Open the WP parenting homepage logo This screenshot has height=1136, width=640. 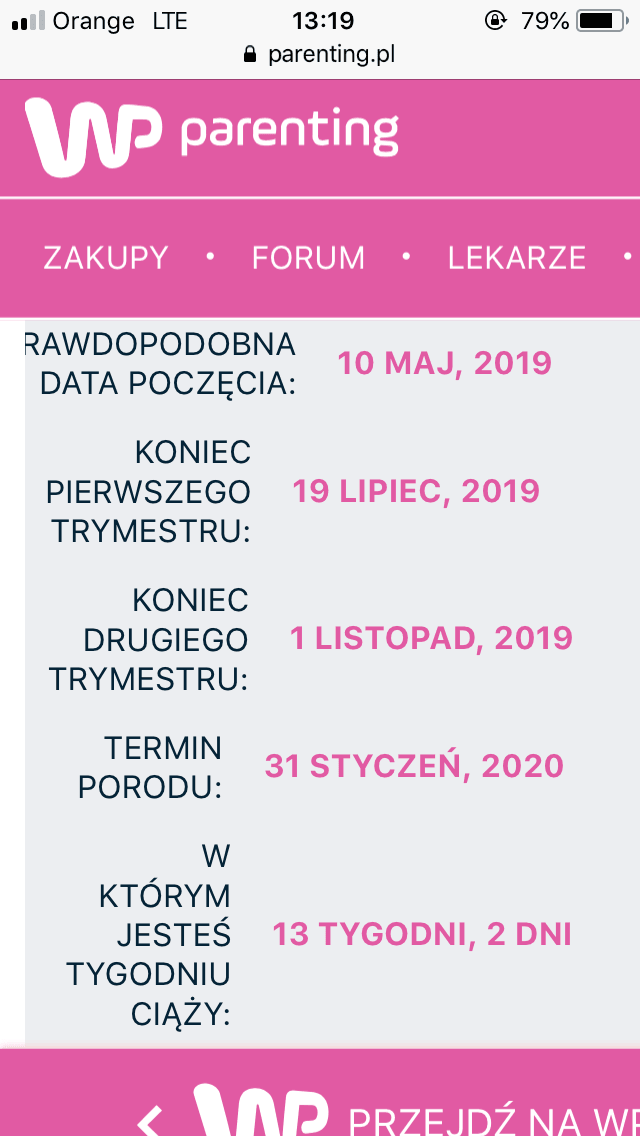coord(212,135)
